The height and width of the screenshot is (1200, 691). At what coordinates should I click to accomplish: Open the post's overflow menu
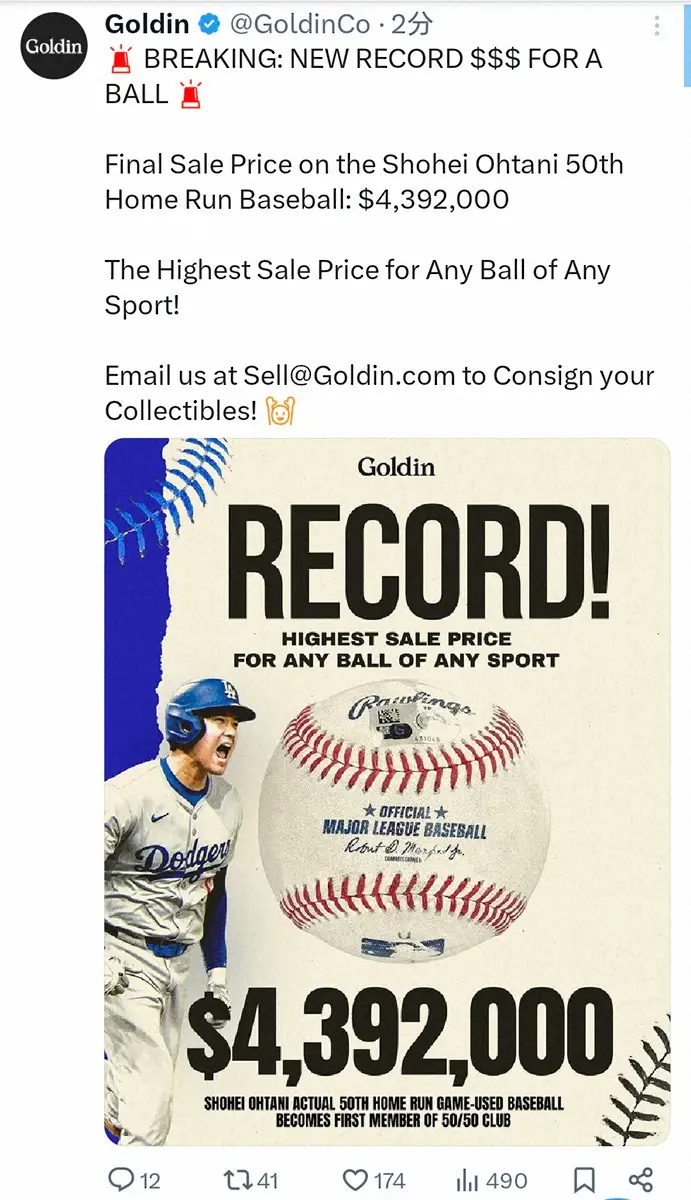[x=657, y=26]
